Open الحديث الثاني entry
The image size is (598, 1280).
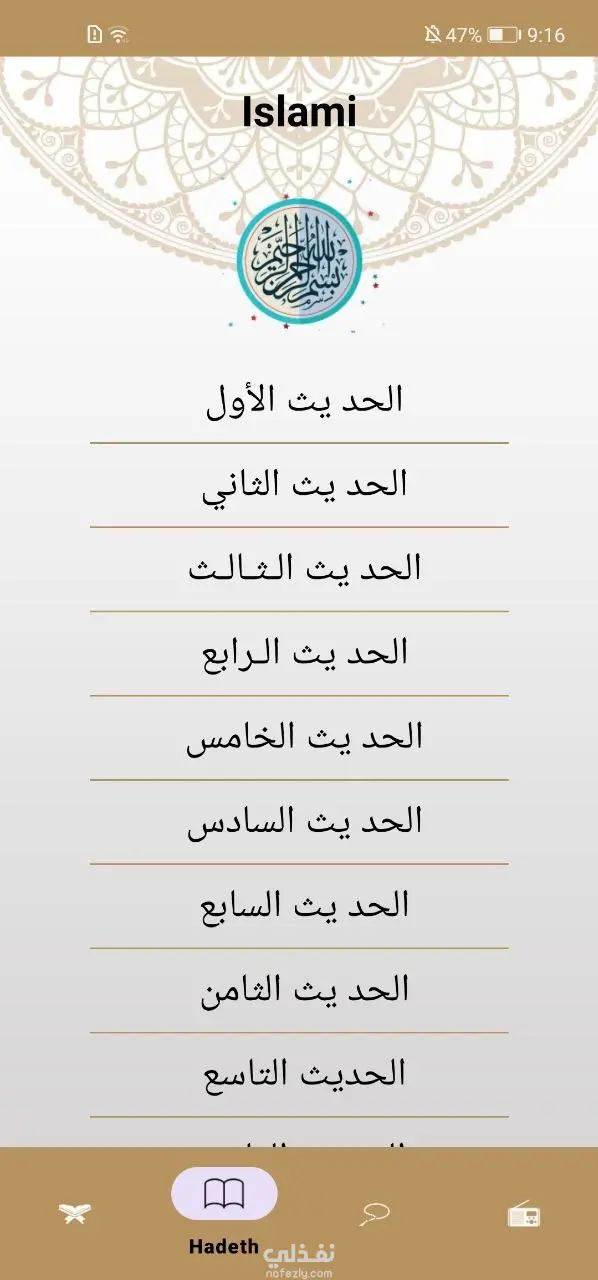(x=299, y=484)
